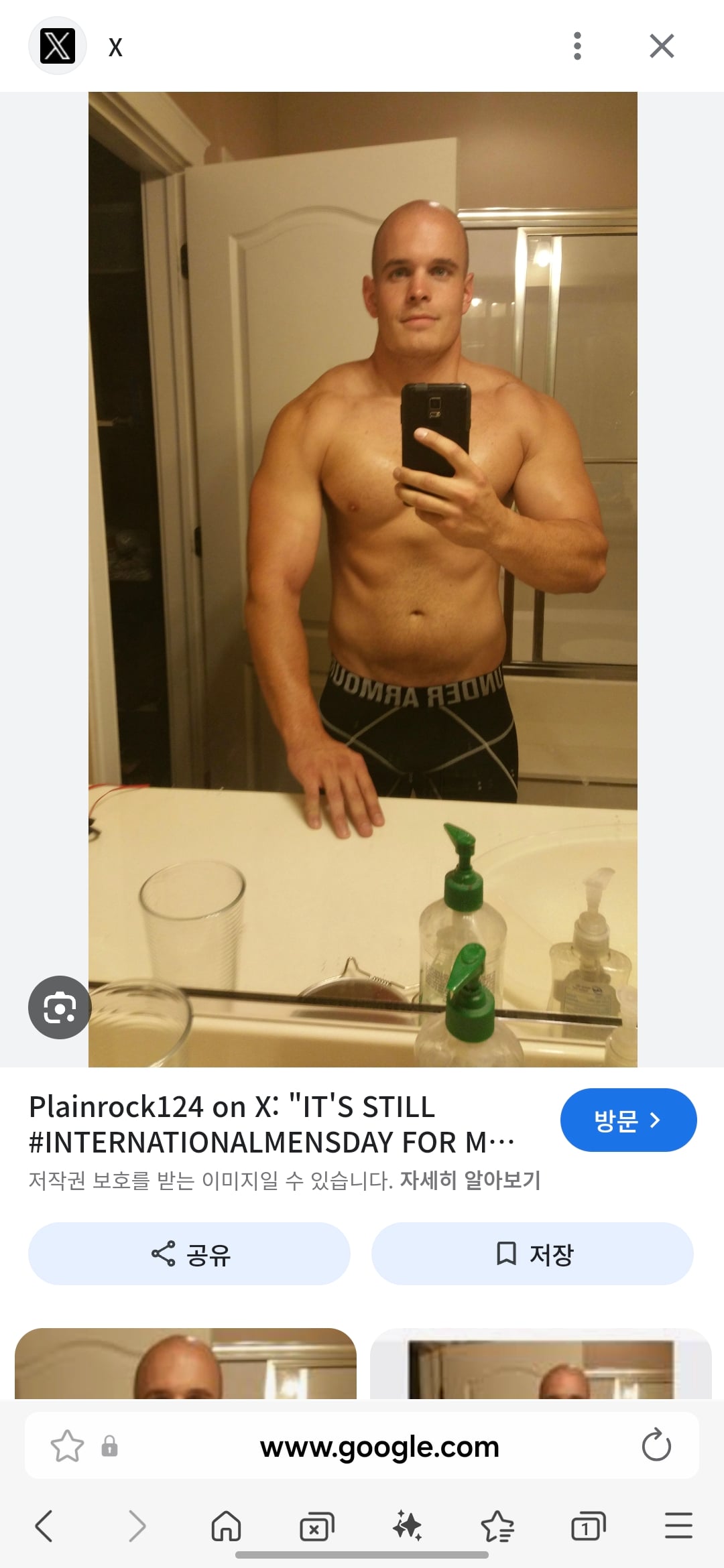Go back to the previous page
724x1568 pixels.
[44, 1526]
